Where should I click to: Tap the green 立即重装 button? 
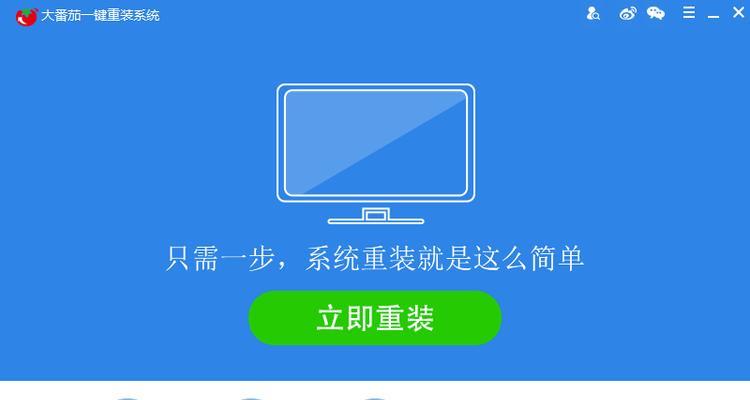(375, 318)
